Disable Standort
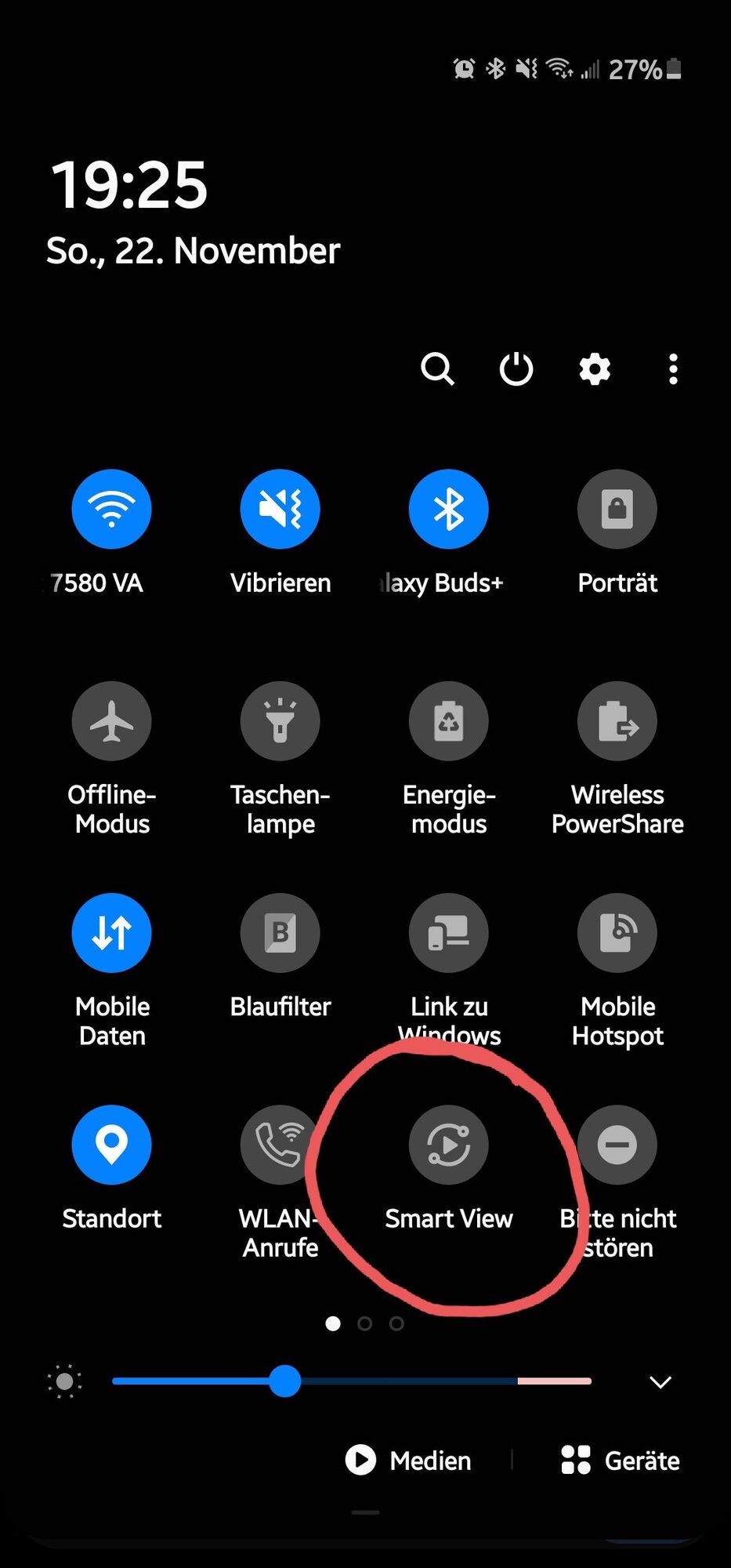Image resolution: width=731 pixels, height=1568 pixels. click(111, 1145)
